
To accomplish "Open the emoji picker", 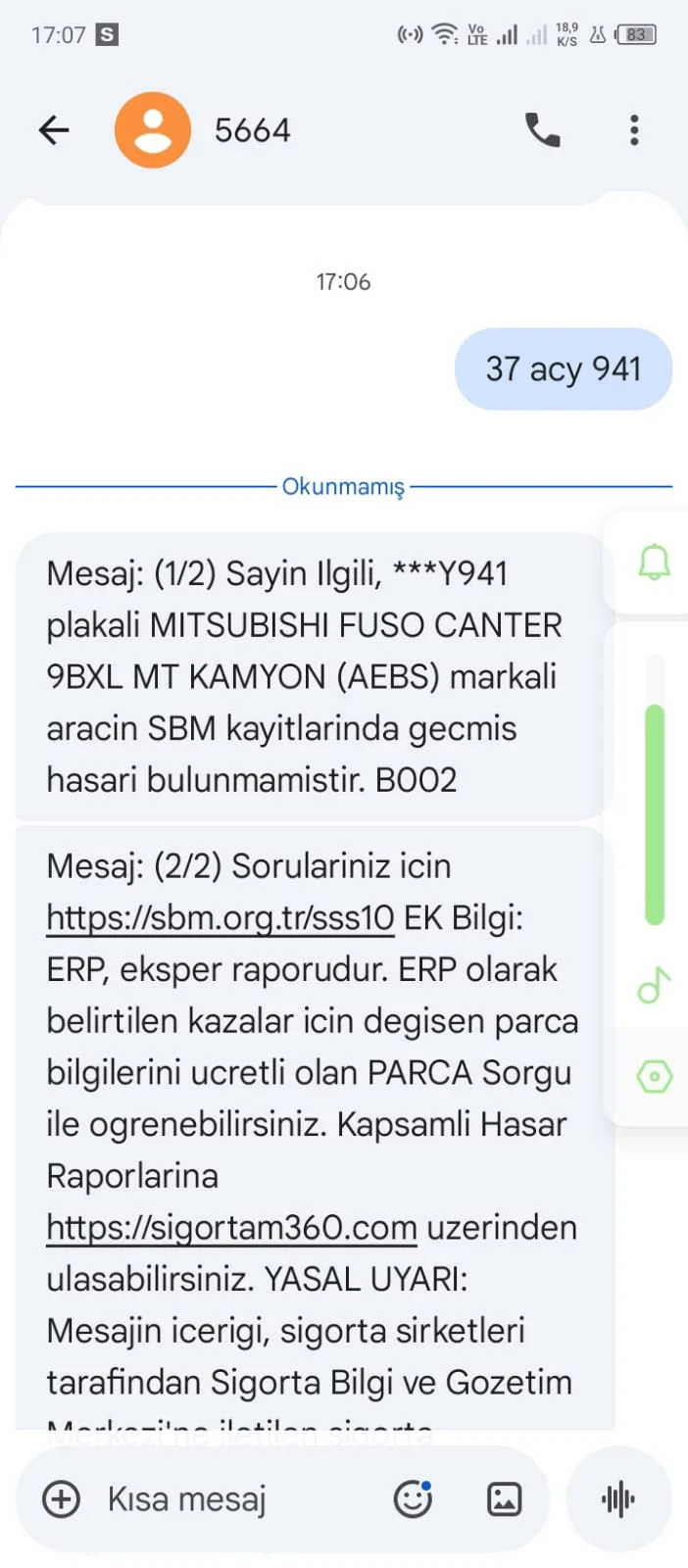I will (x=413, y=1498).
